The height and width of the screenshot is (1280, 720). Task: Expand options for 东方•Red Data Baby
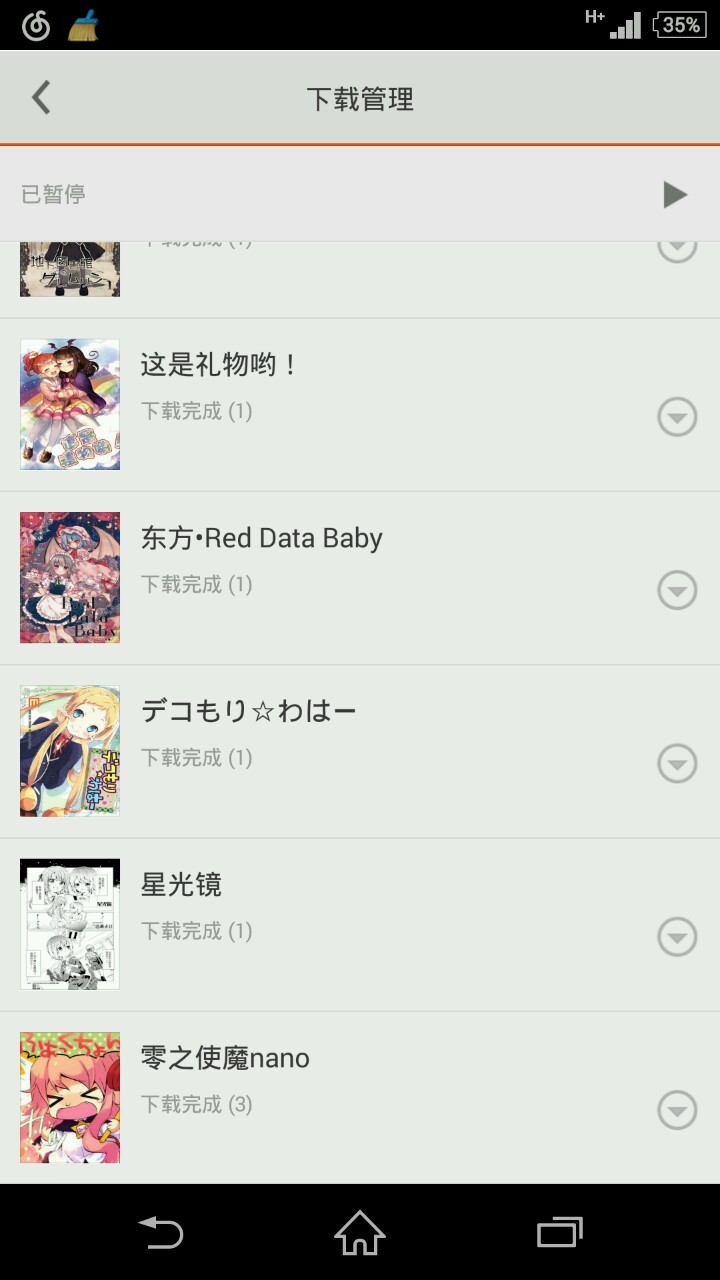677,590
